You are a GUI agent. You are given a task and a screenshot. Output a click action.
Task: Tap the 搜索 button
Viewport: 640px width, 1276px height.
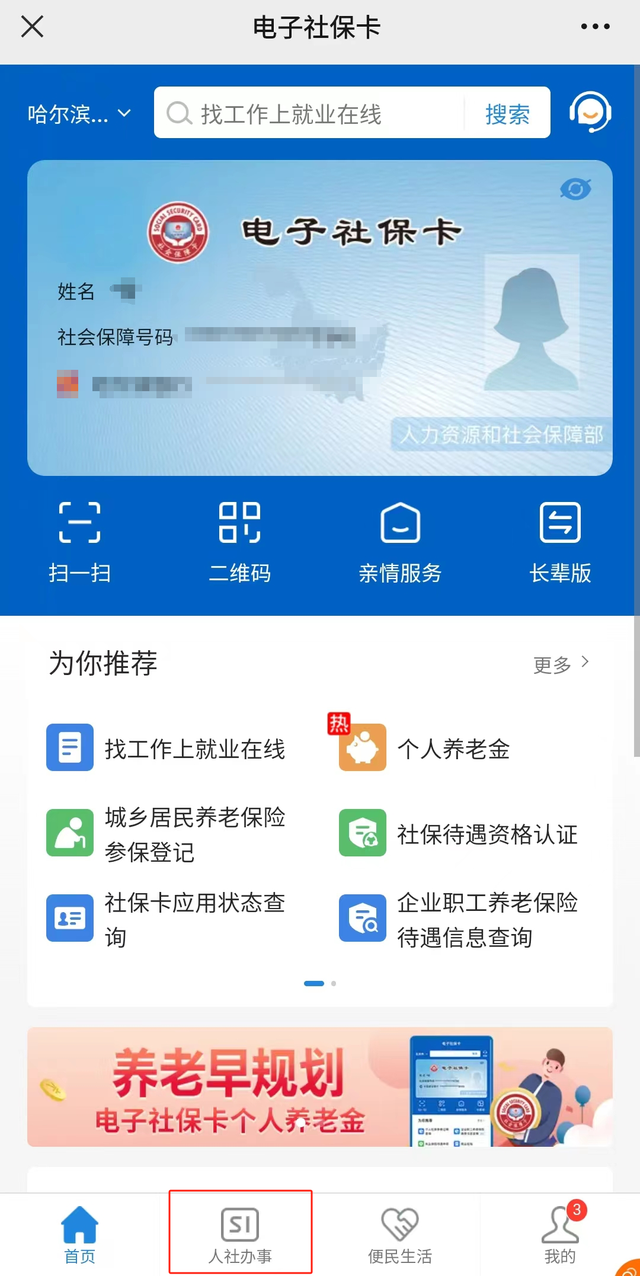[x=507, y=114]
